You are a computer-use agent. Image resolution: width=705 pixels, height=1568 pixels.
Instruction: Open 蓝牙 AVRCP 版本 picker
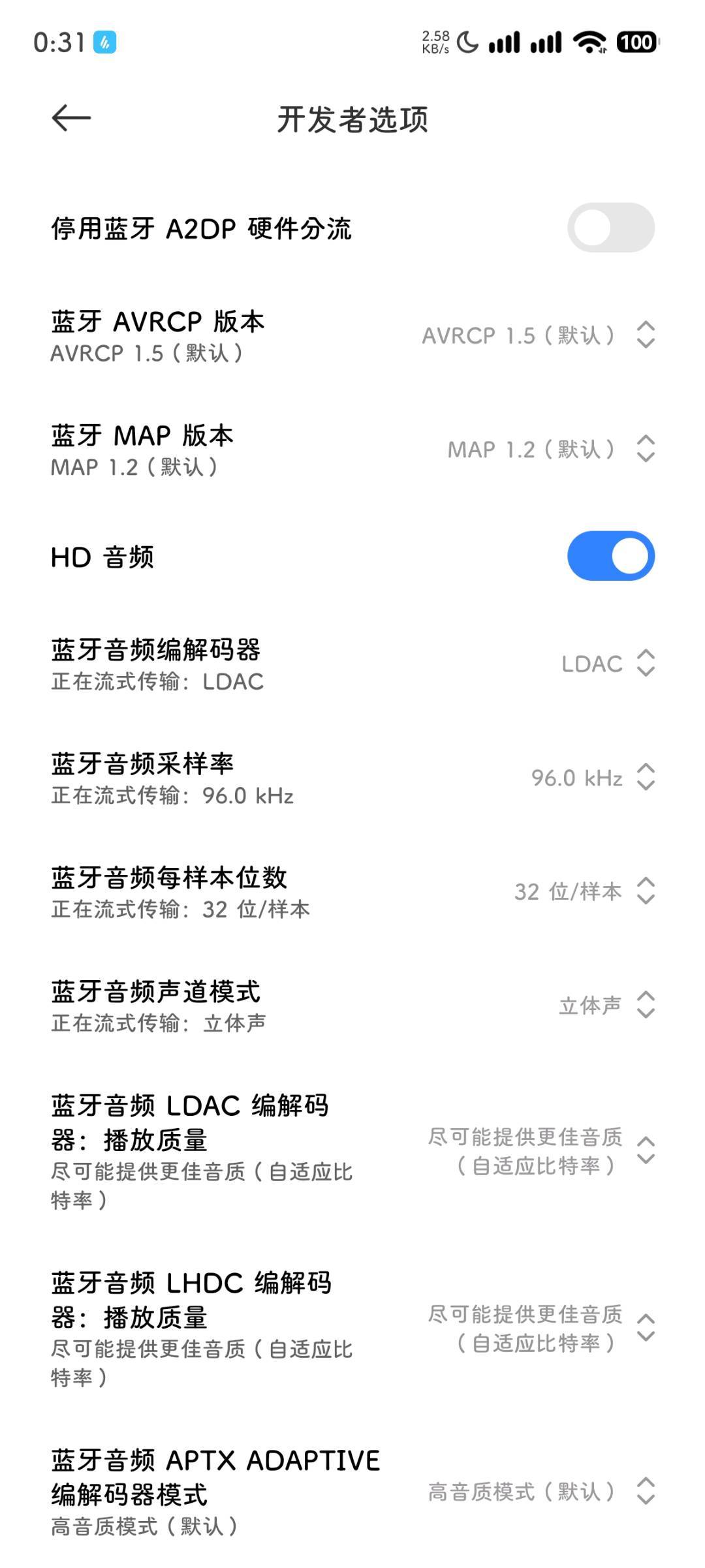pos(538,335)
